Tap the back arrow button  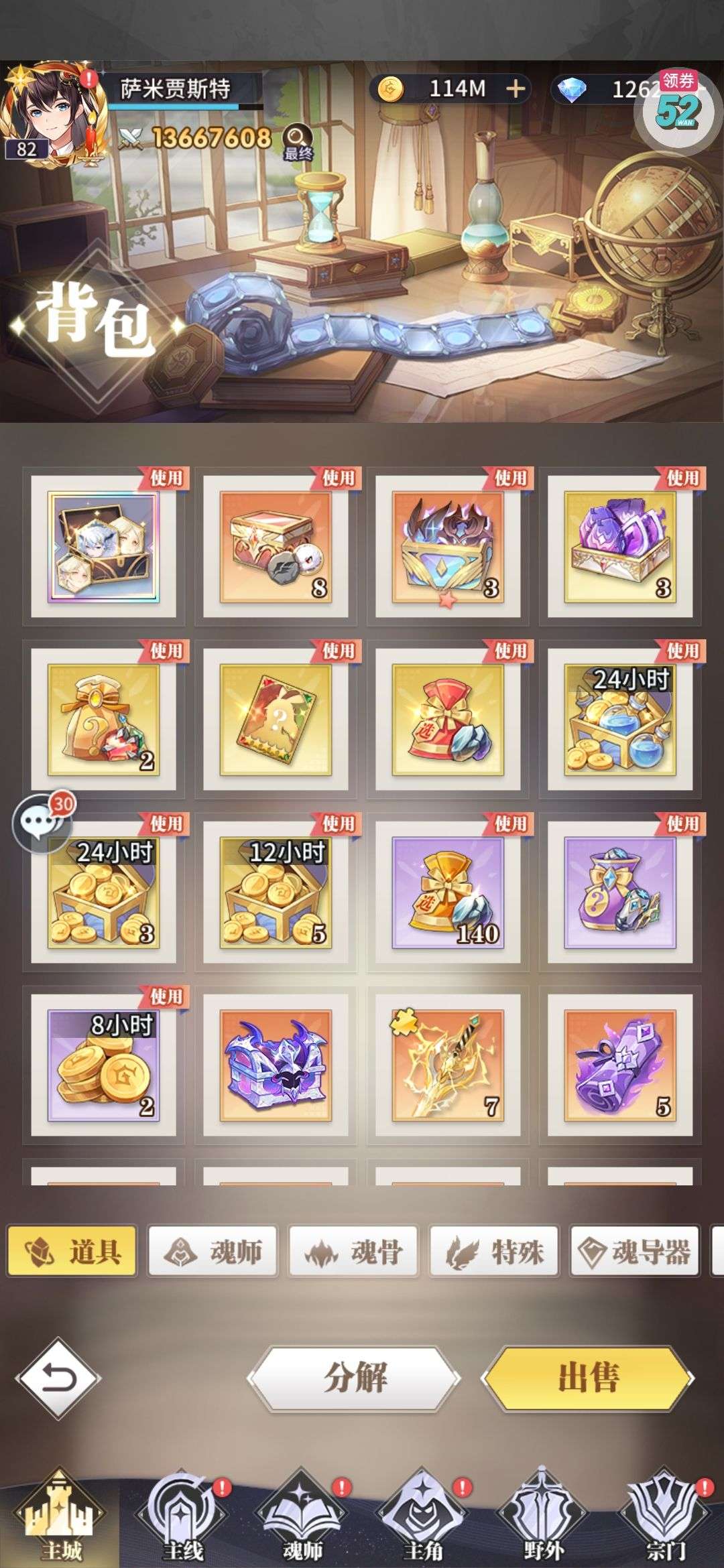click(59, 1378)
